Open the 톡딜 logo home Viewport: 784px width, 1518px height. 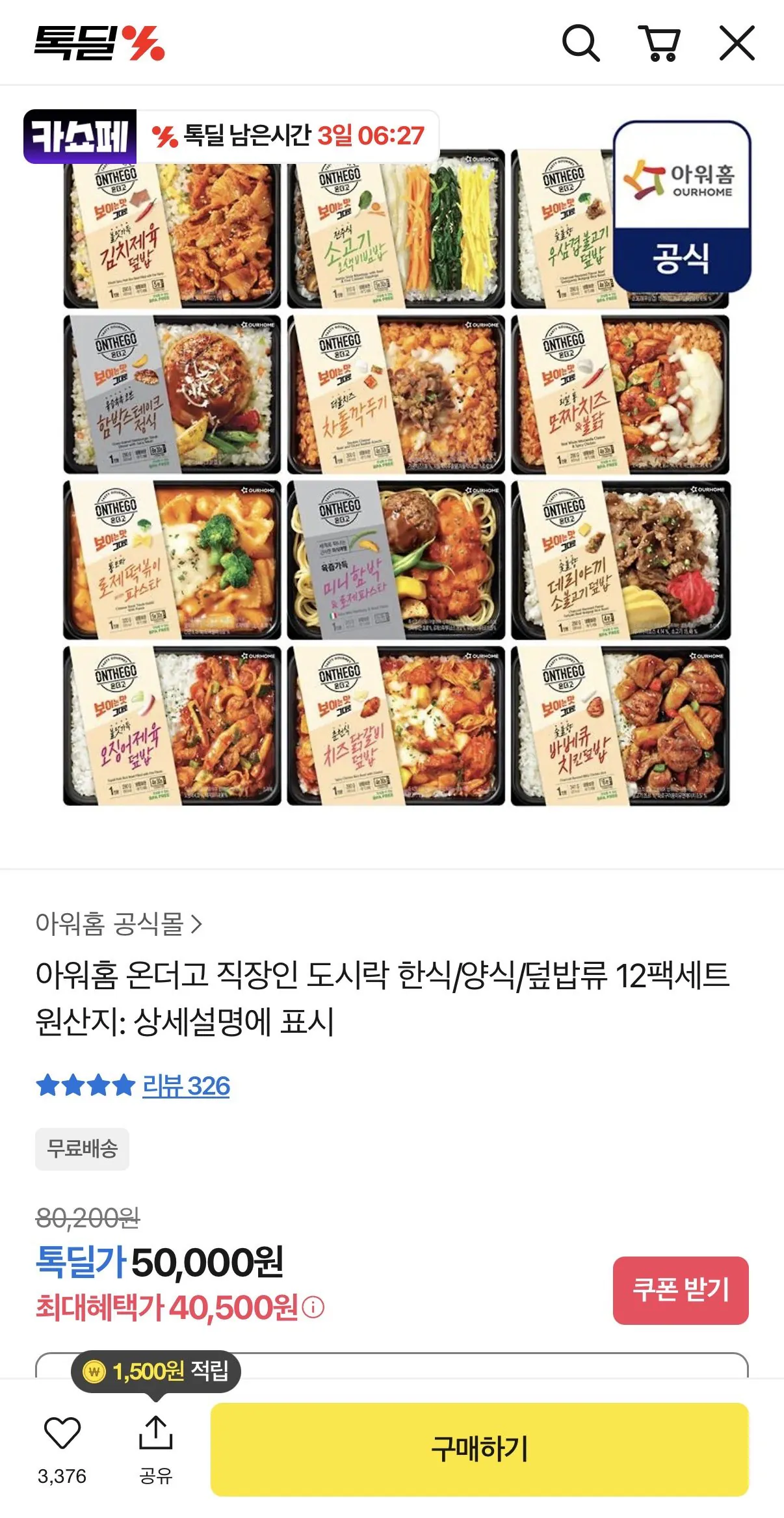[x=99, y=44]
